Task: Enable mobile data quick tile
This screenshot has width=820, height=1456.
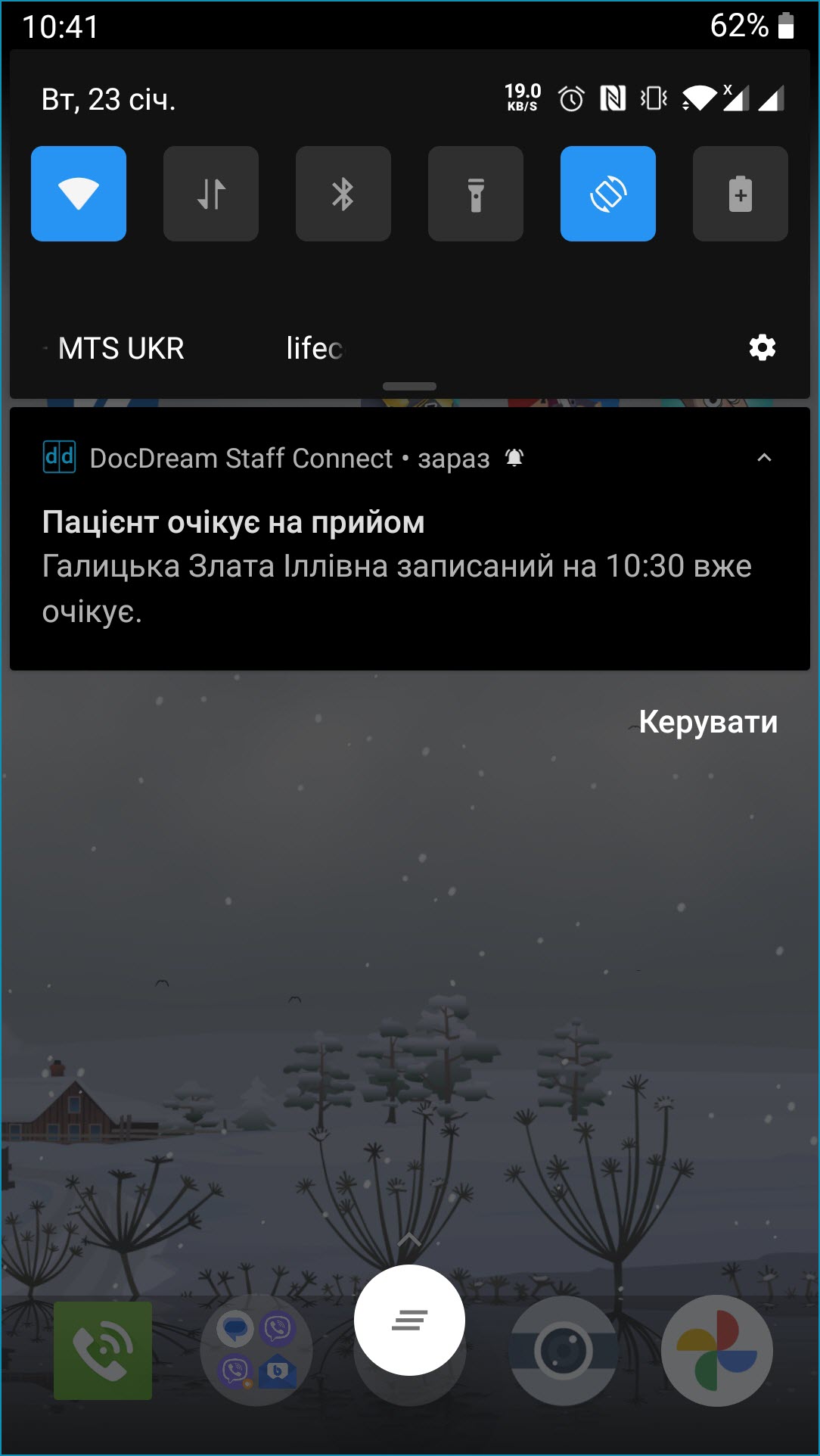Action: (211, 194)
